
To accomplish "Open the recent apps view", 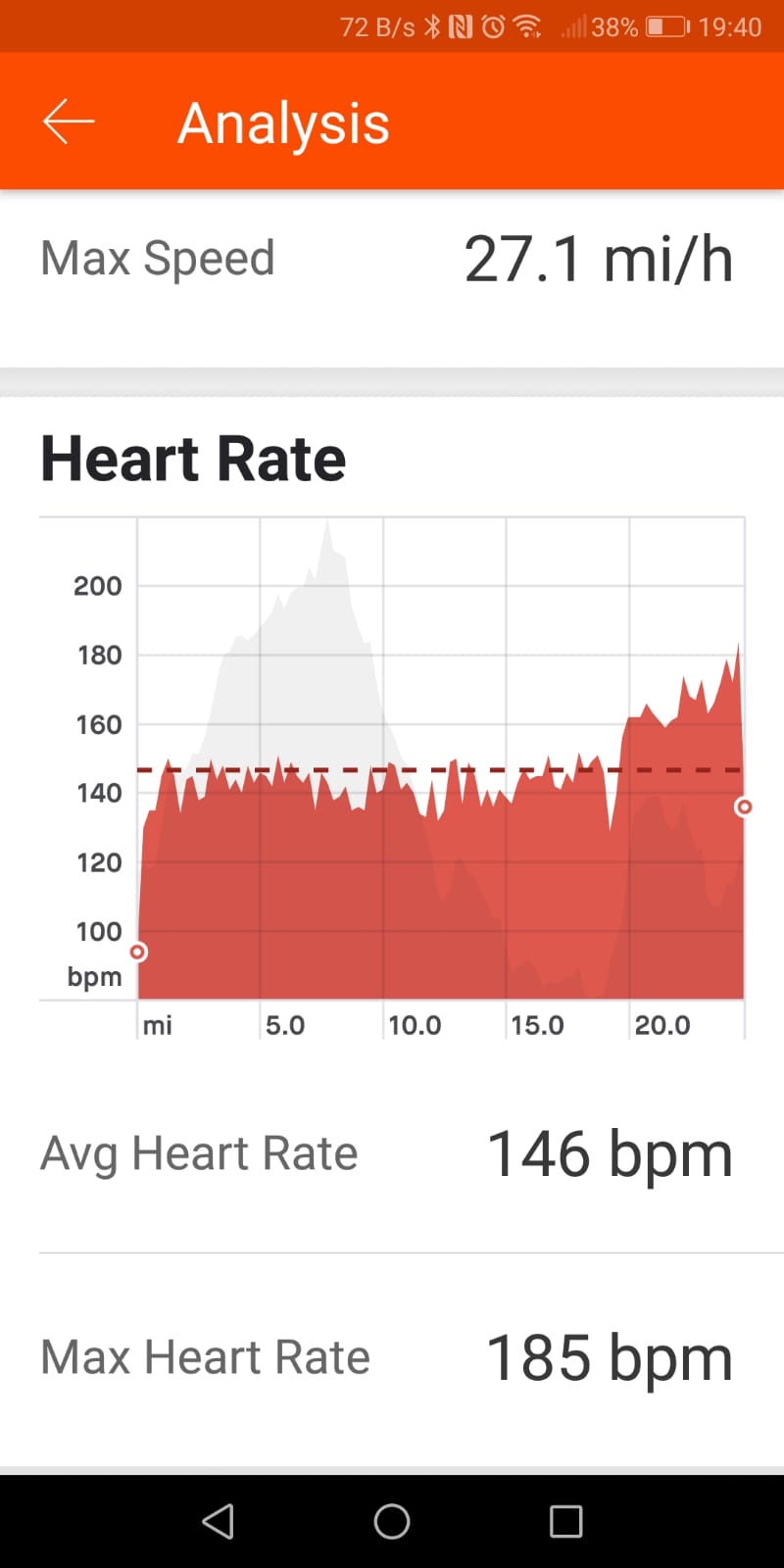I will pos(565,1521).
